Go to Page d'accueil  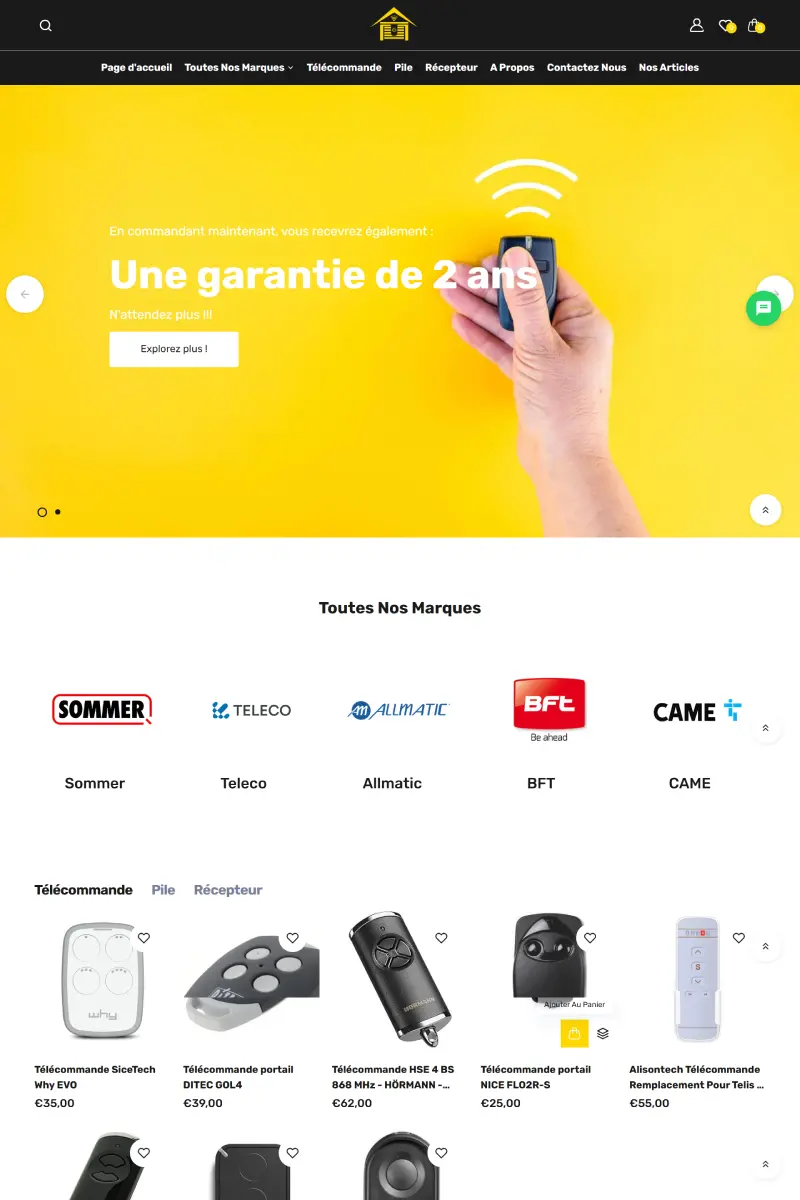click(x=136, y=68)
